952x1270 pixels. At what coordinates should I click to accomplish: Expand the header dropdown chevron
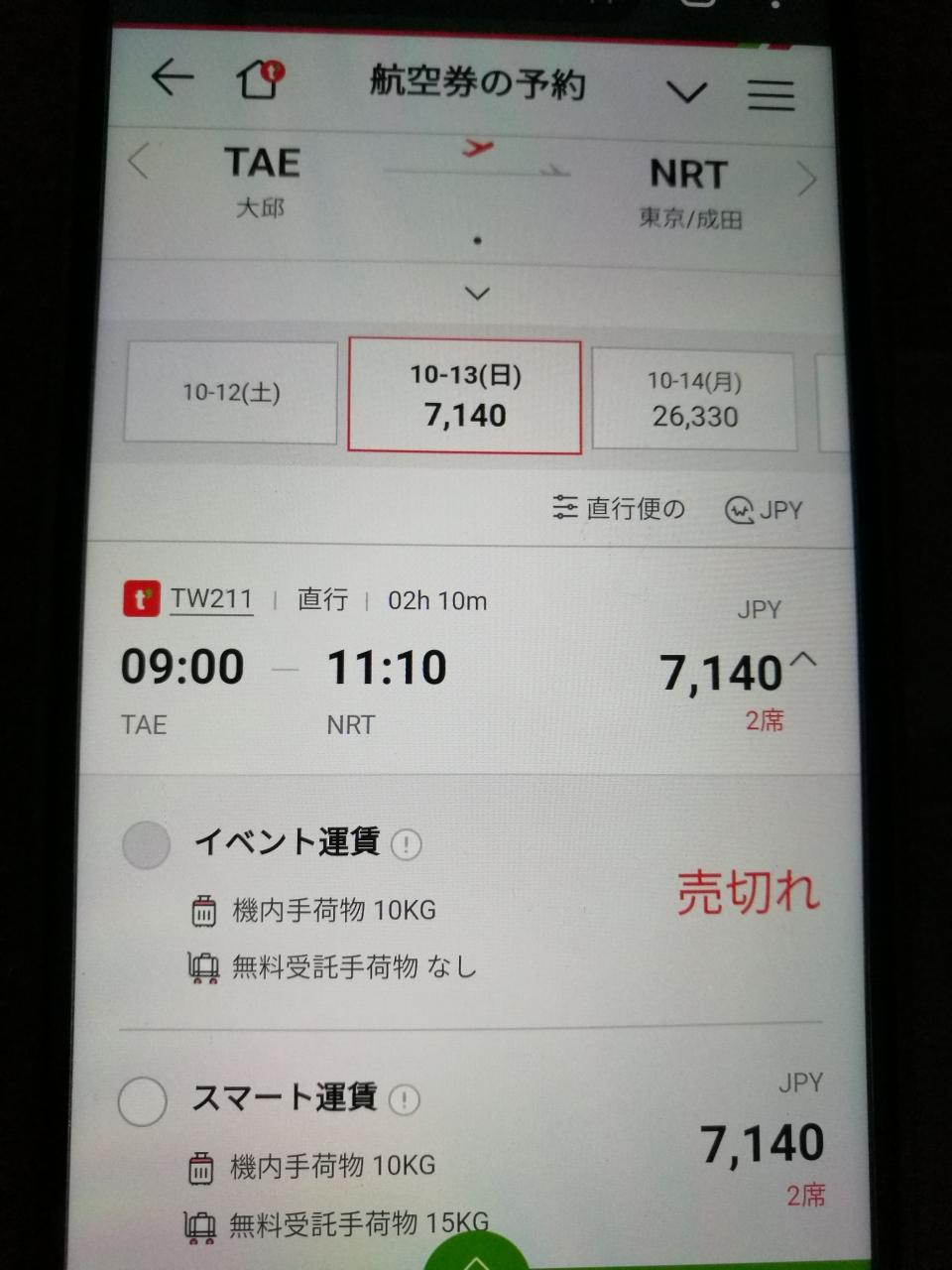(686, 93)
